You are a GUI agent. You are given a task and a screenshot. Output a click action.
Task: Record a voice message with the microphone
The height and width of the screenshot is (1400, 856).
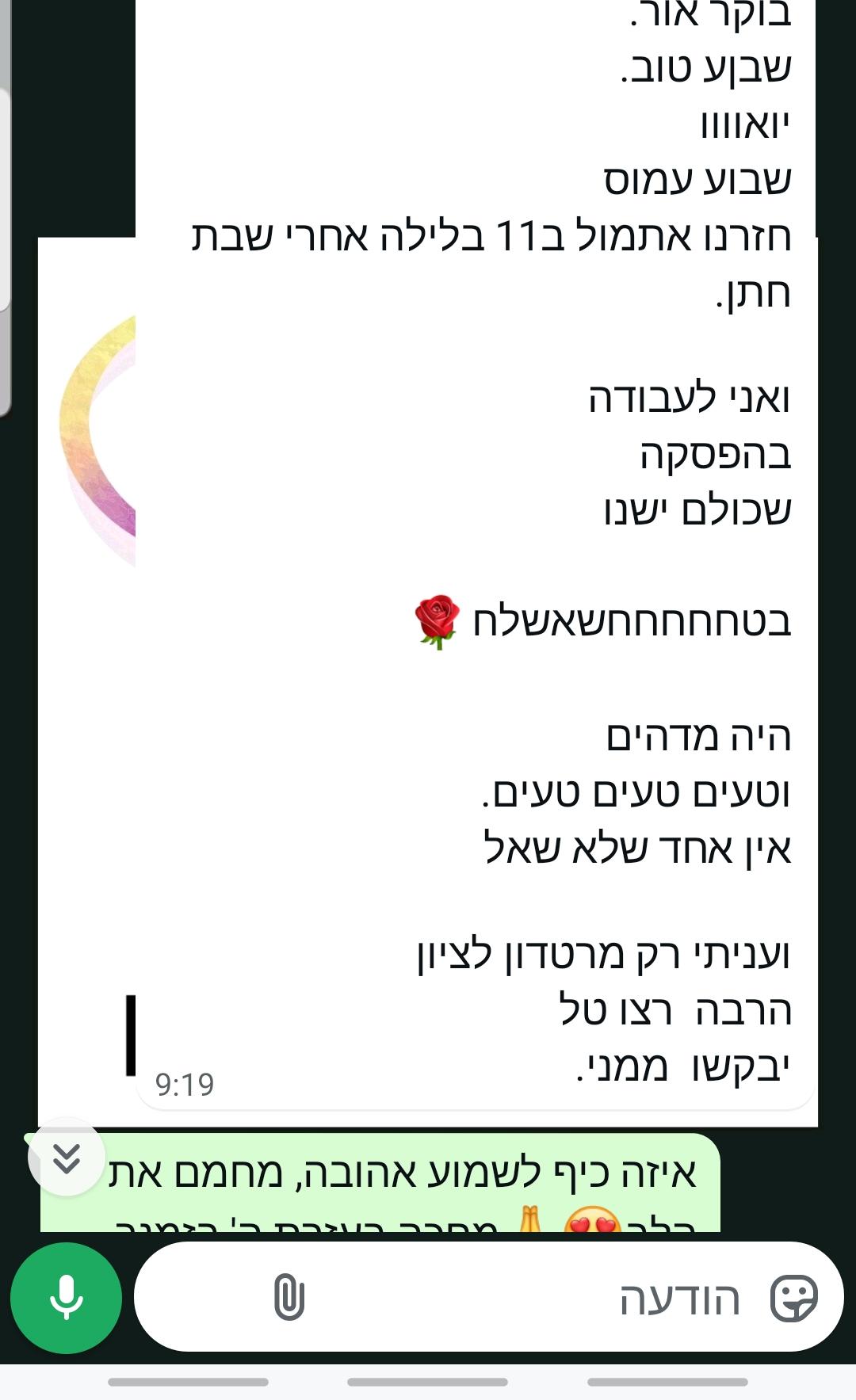66,1298
